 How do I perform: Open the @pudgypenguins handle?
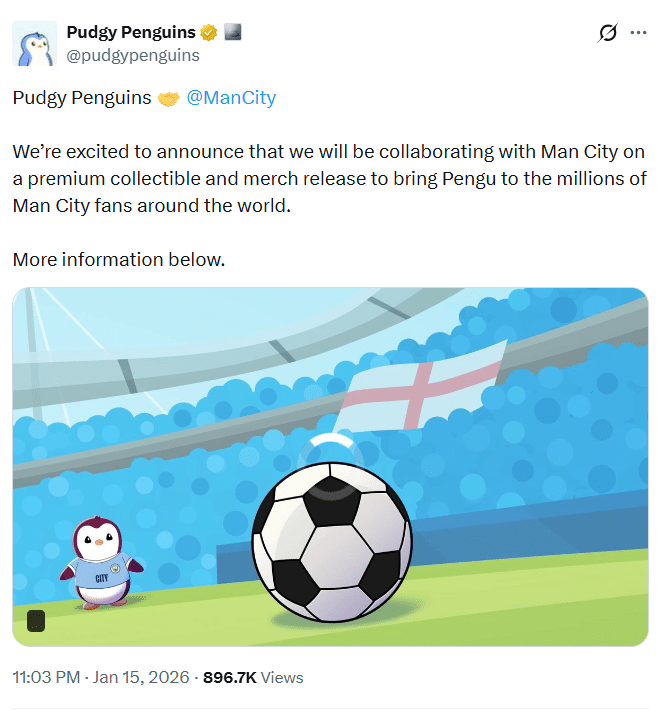click(133, 56)
